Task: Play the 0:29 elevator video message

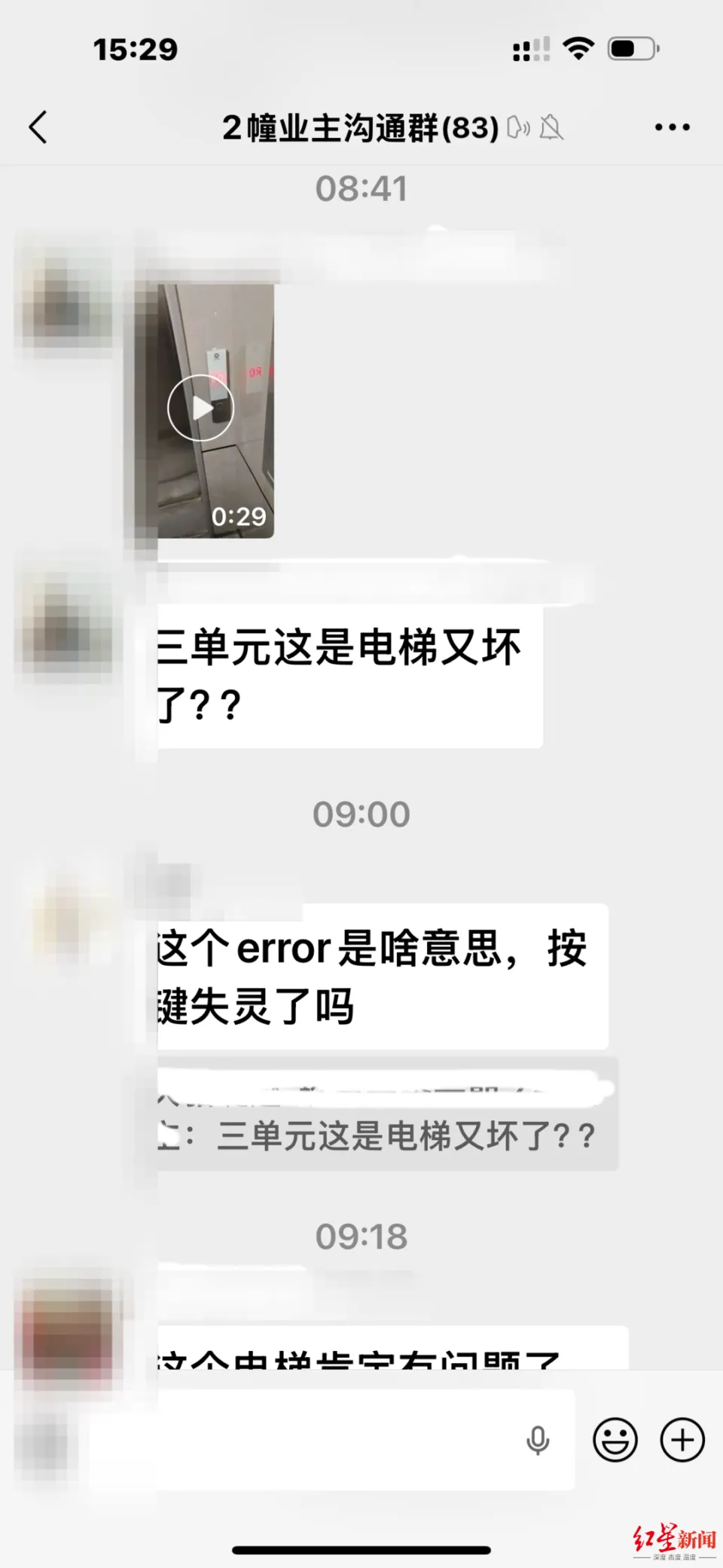Action: coord(200,407)
